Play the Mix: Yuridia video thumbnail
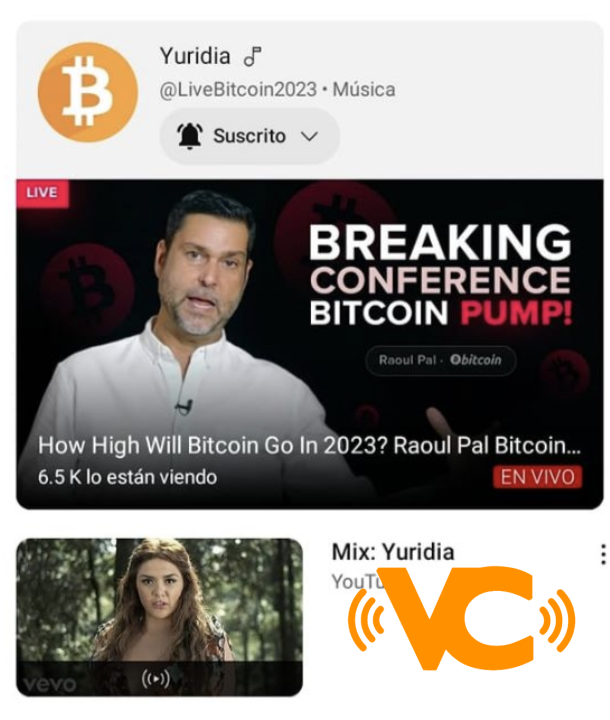The height and width of the screenshot is (720, 610). (x=160, y=616)
